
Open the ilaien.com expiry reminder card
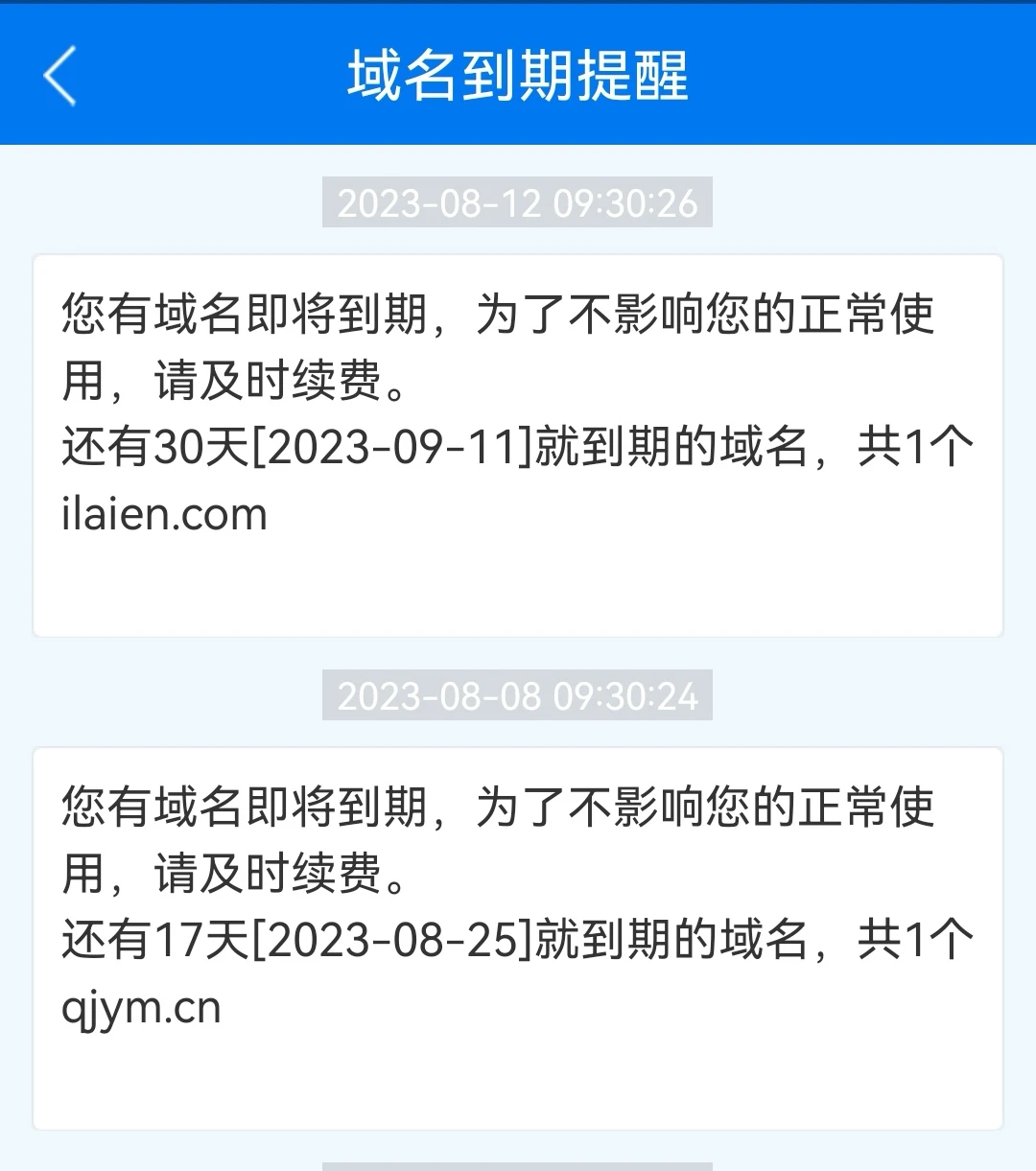click(x=518, y=445)
